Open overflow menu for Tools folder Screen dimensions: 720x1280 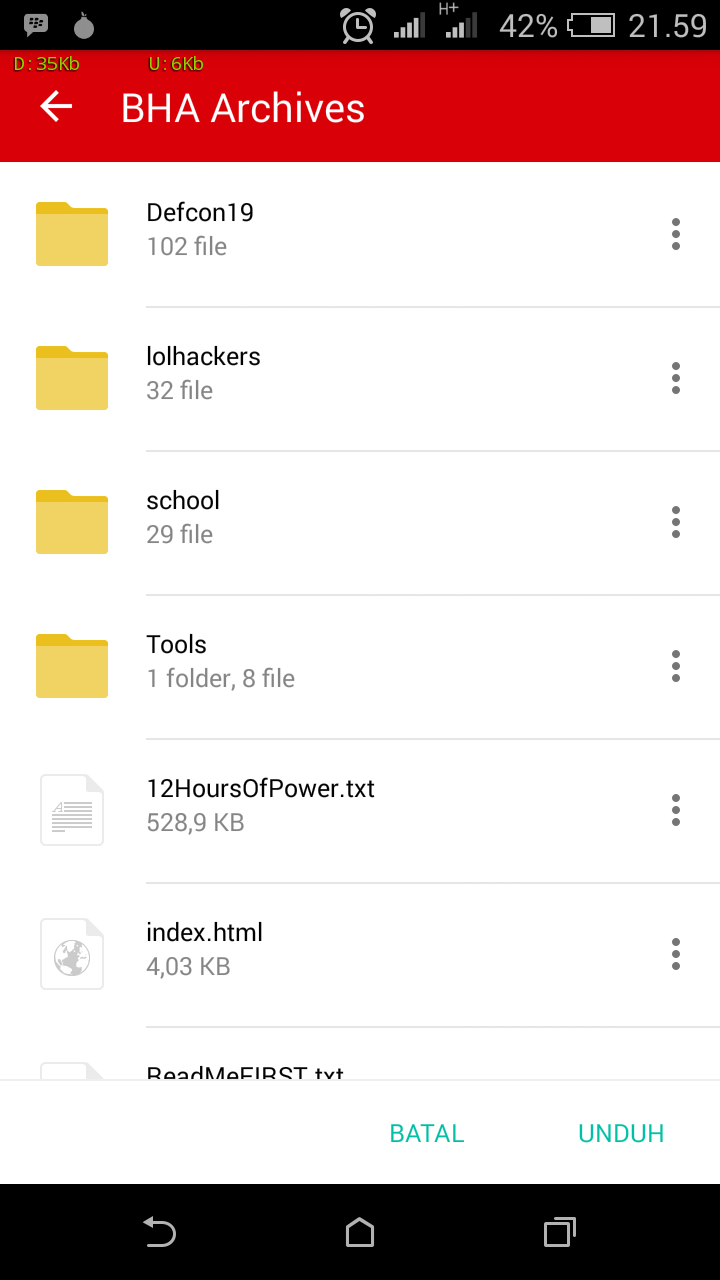[676, 666]
